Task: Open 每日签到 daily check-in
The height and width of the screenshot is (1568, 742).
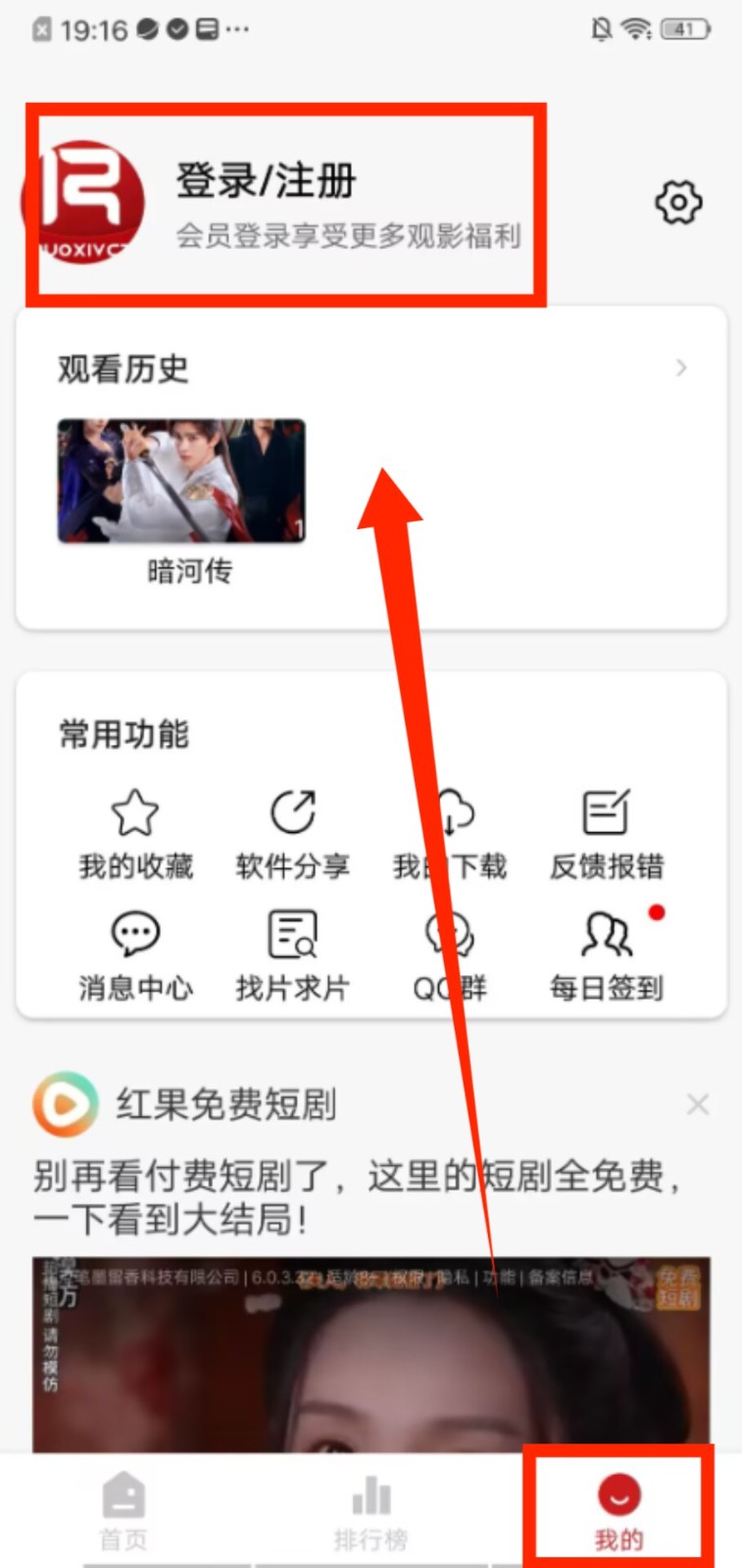Action: pos(607,955)
